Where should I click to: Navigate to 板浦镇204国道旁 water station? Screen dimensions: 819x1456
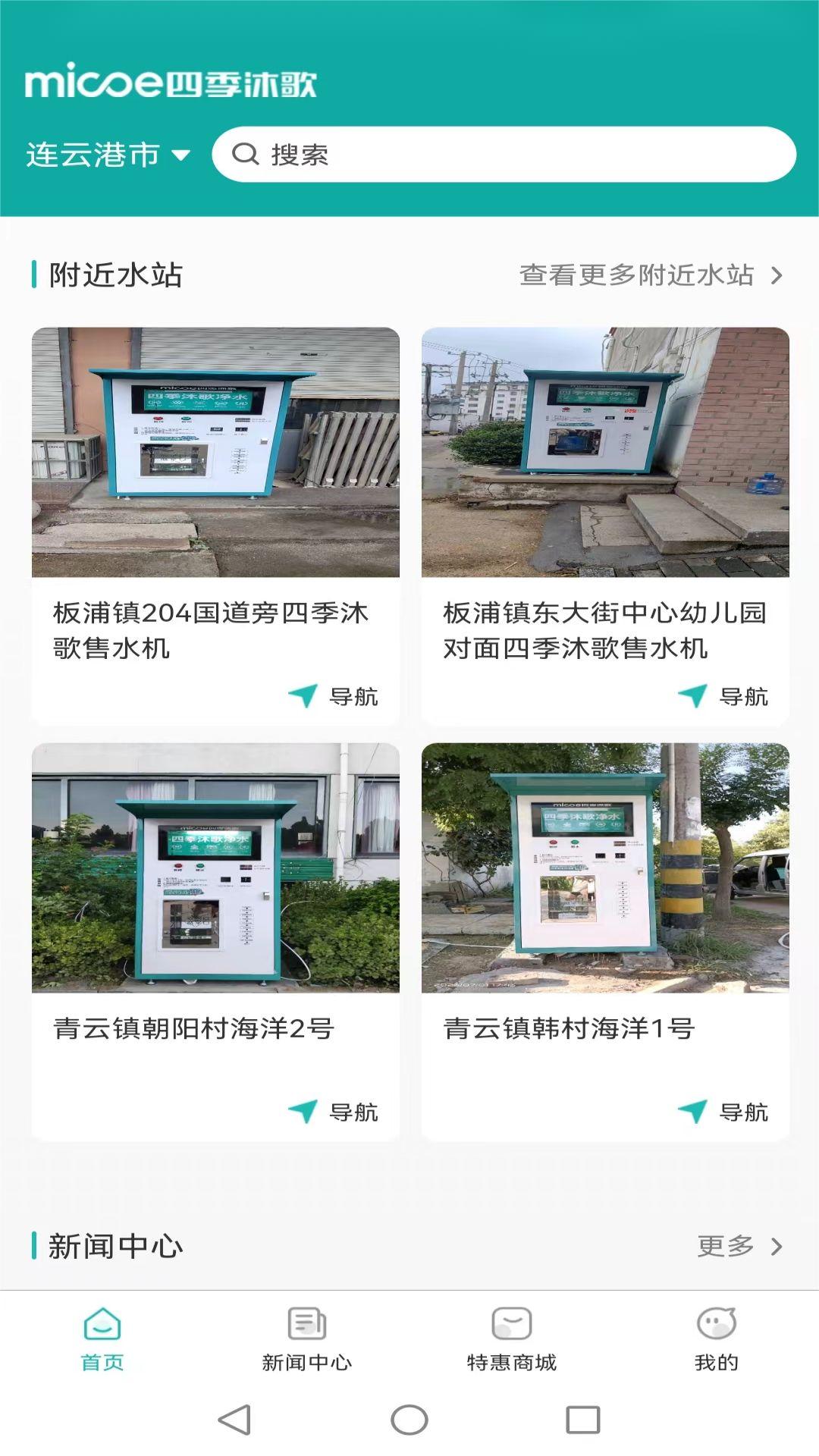pyautogui.click(x=334, y=696)
